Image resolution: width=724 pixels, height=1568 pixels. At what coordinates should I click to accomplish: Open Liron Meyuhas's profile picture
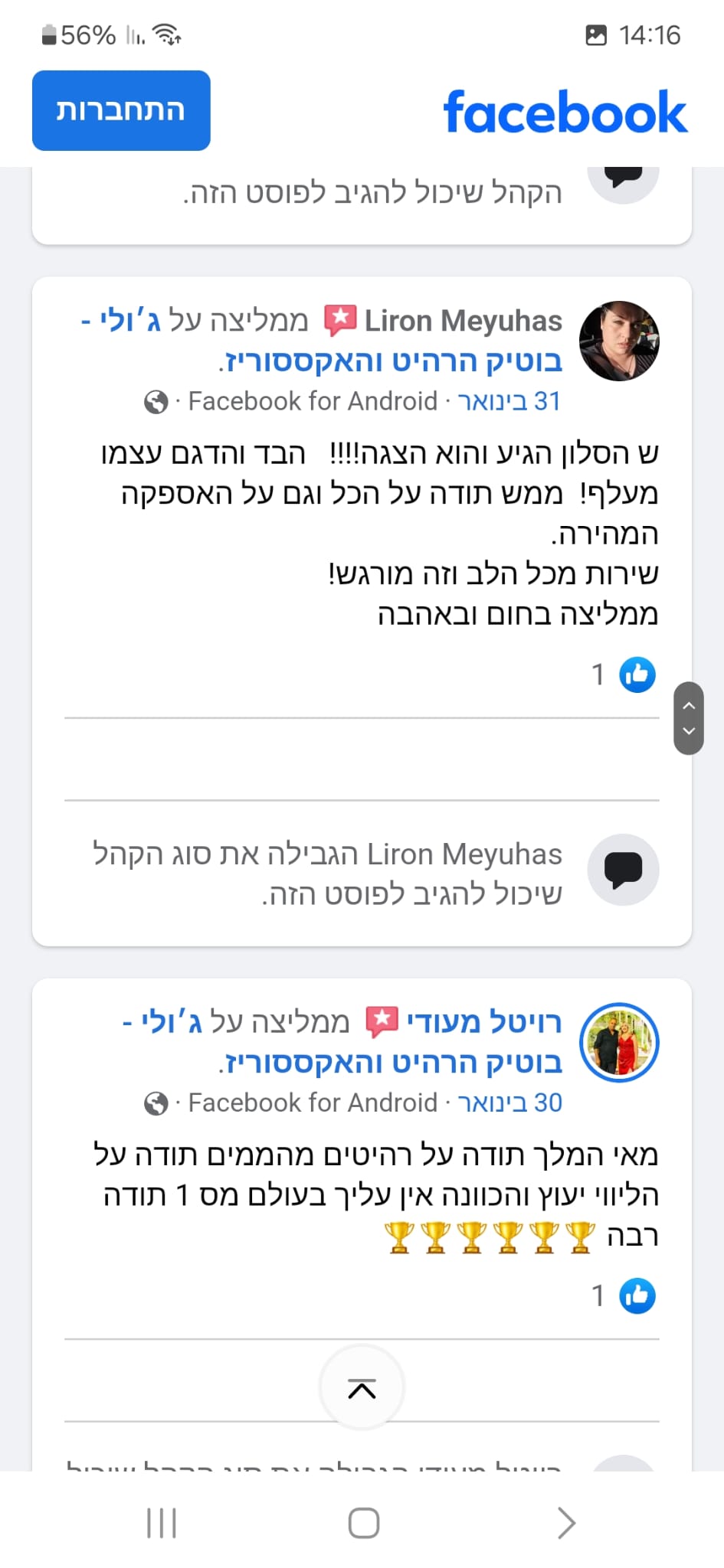pyautogui.click(x=619, y=341)
